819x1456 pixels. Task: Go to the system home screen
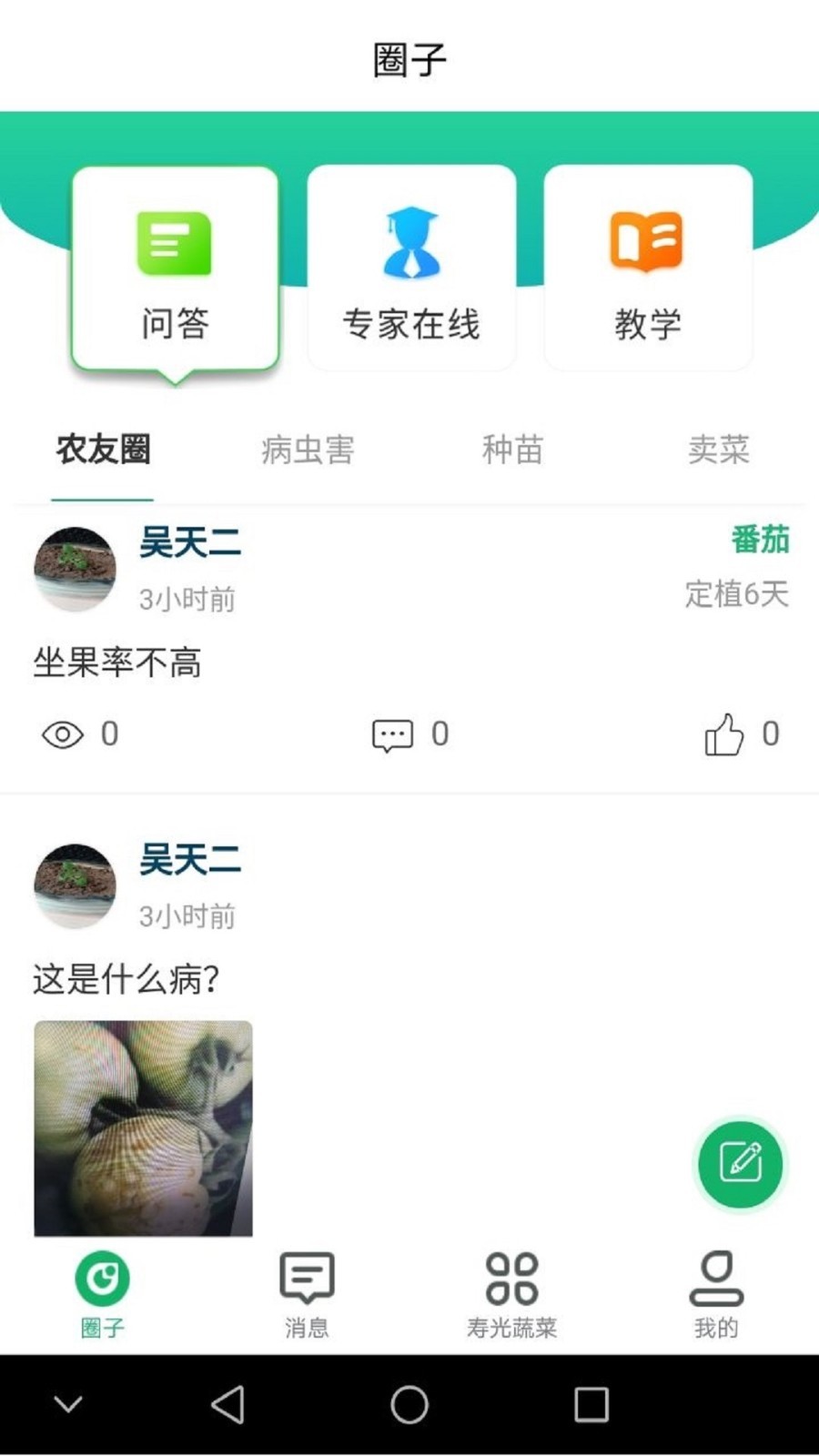409,1404
